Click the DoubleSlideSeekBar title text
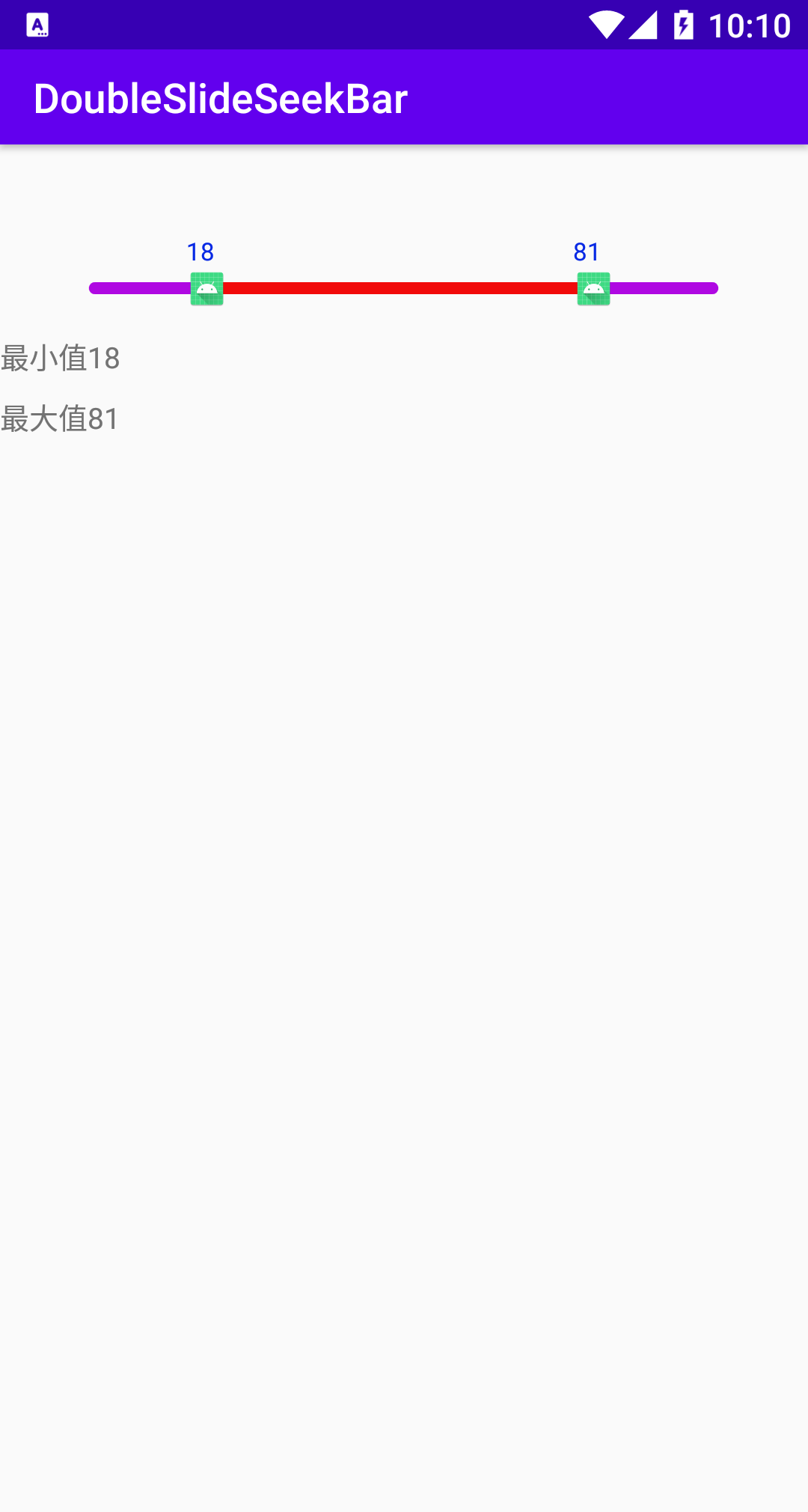808x1512 pixels. pos(220,97)
